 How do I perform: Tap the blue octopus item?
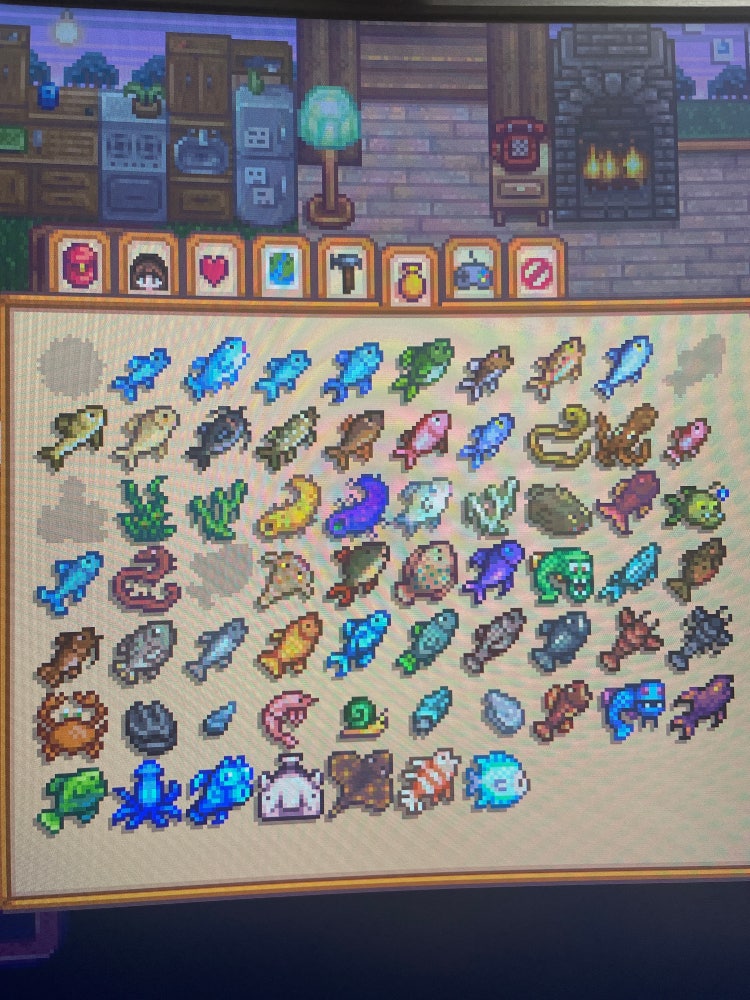pos(146,792)
